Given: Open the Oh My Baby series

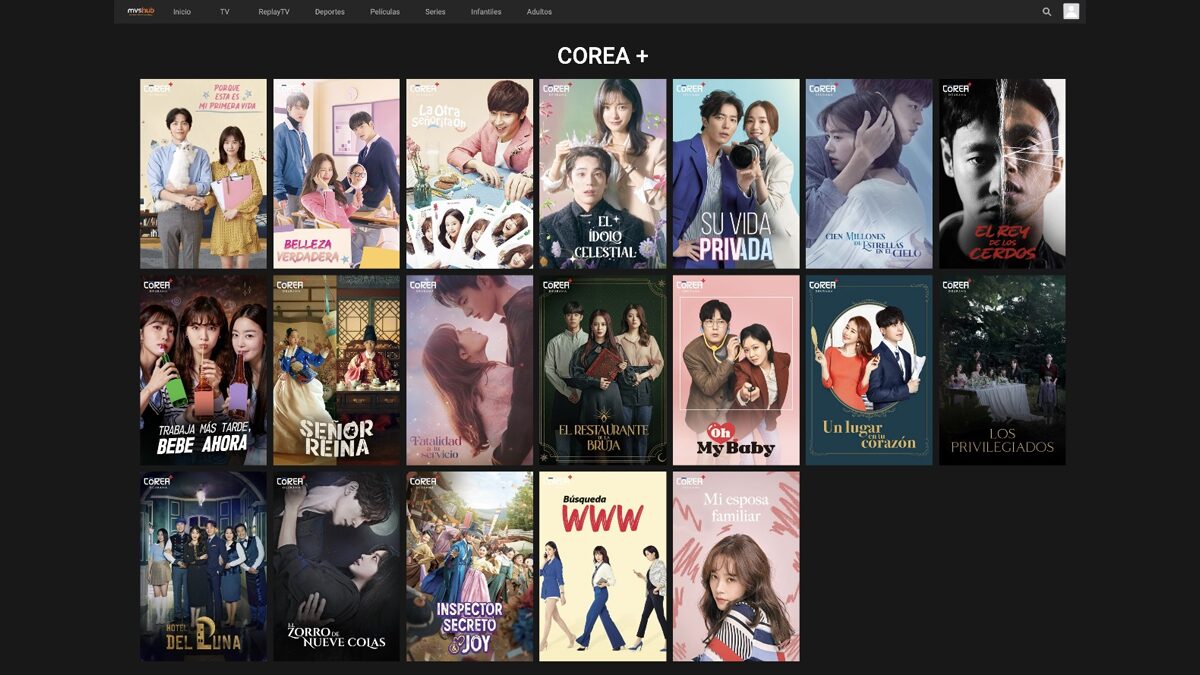Looking at the screenshot, I should (735, 370).
